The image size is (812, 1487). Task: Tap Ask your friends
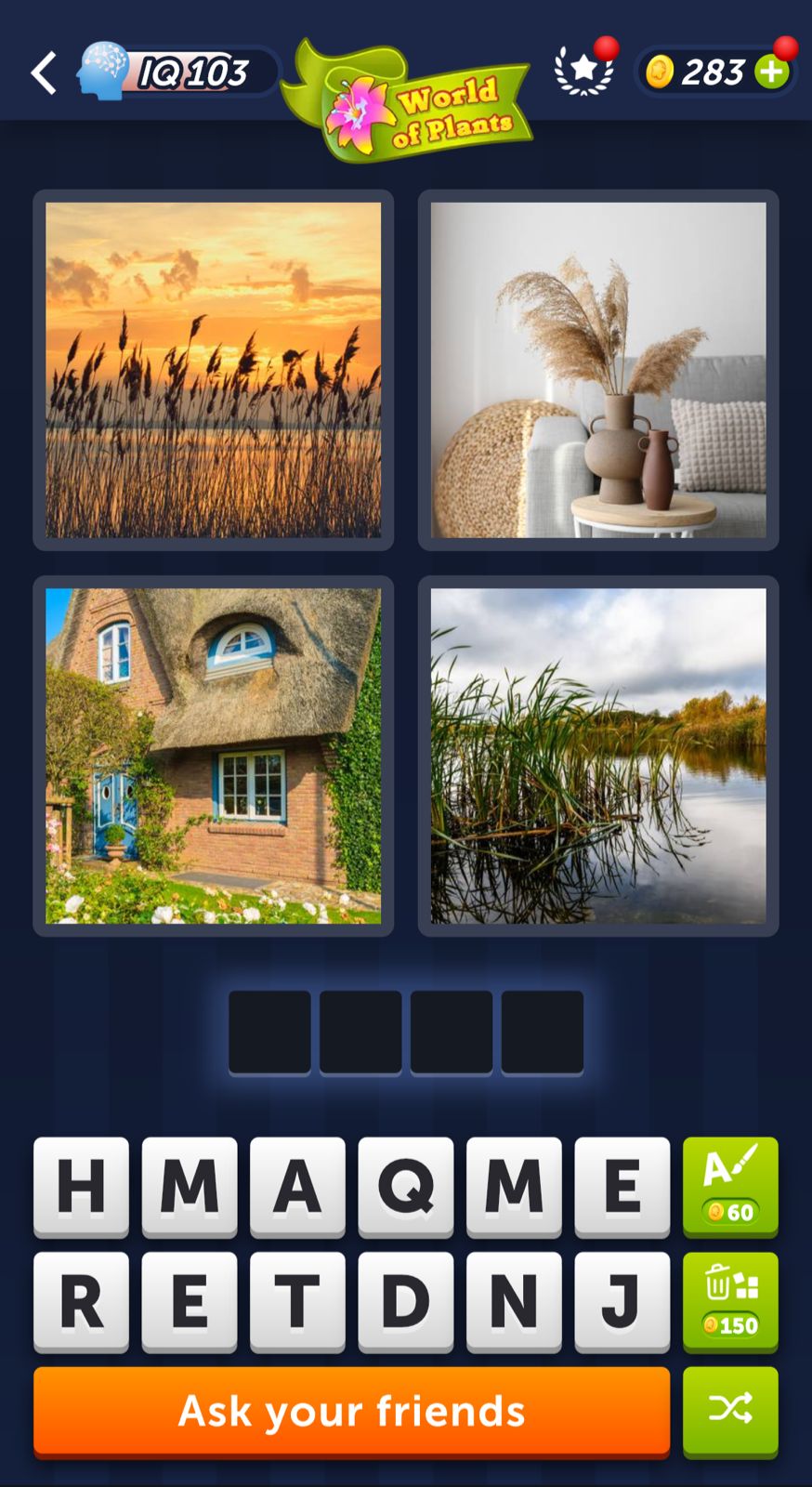coord(351,1410)
